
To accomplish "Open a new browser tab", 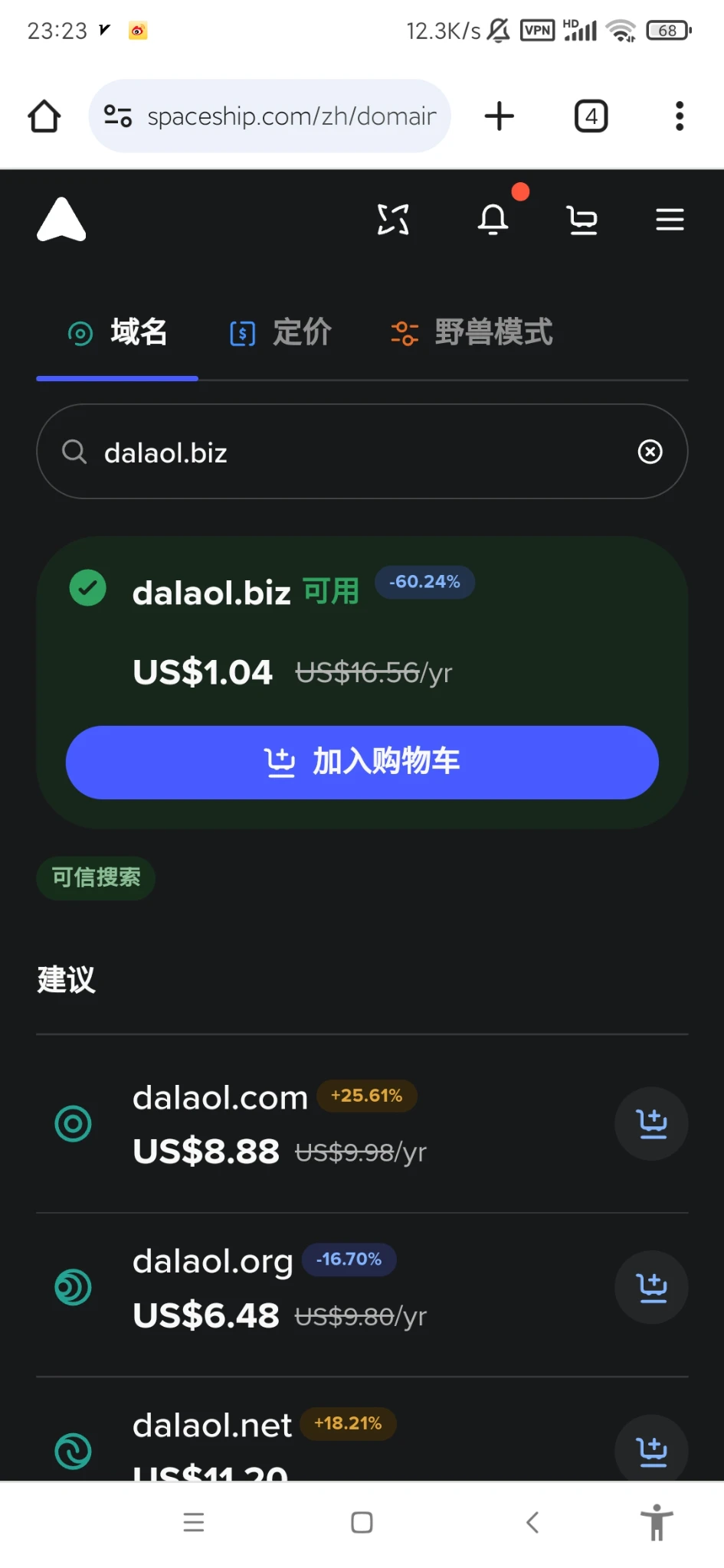I will 500,116.
